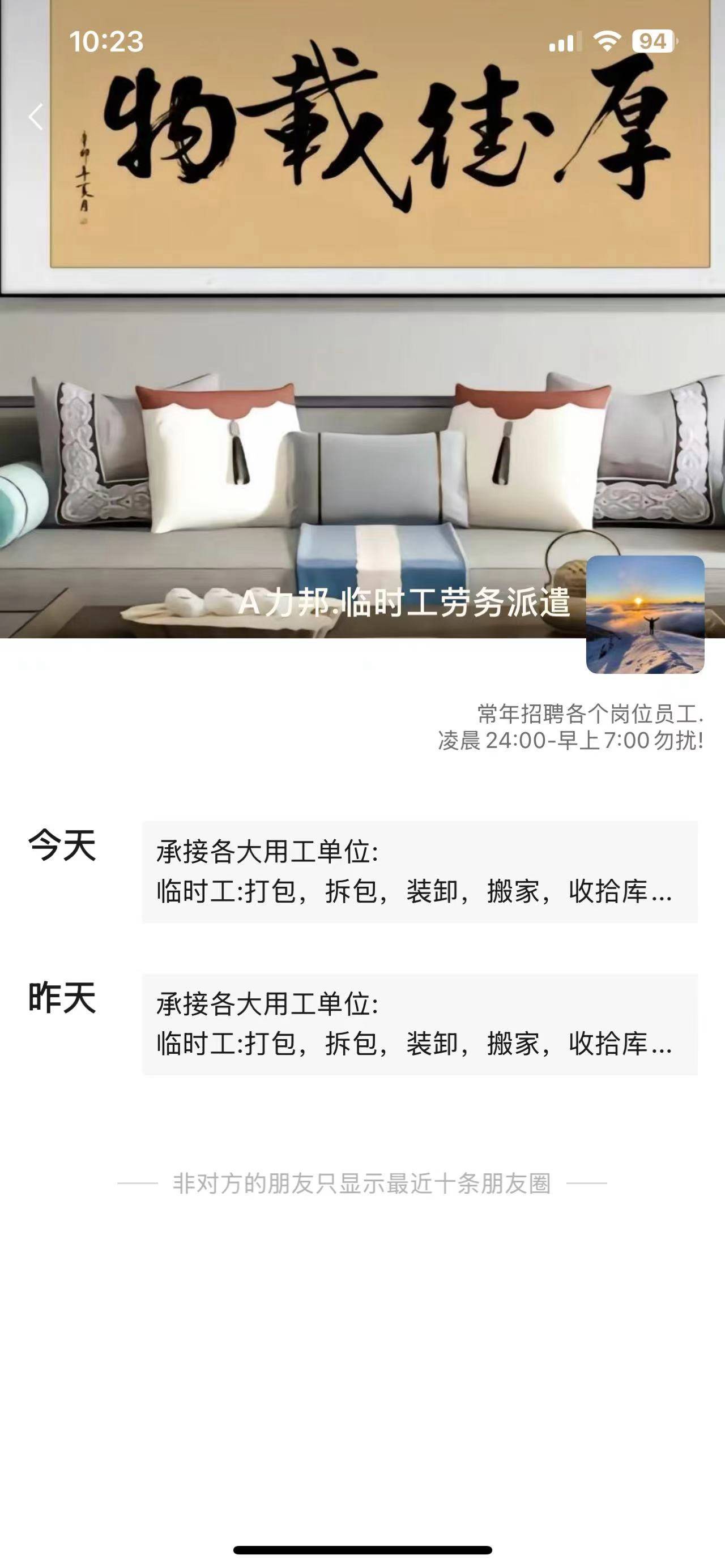This screenshot has height=1568, width=725.
Task: Open today's 今天 Moments post
Action: 419,871
